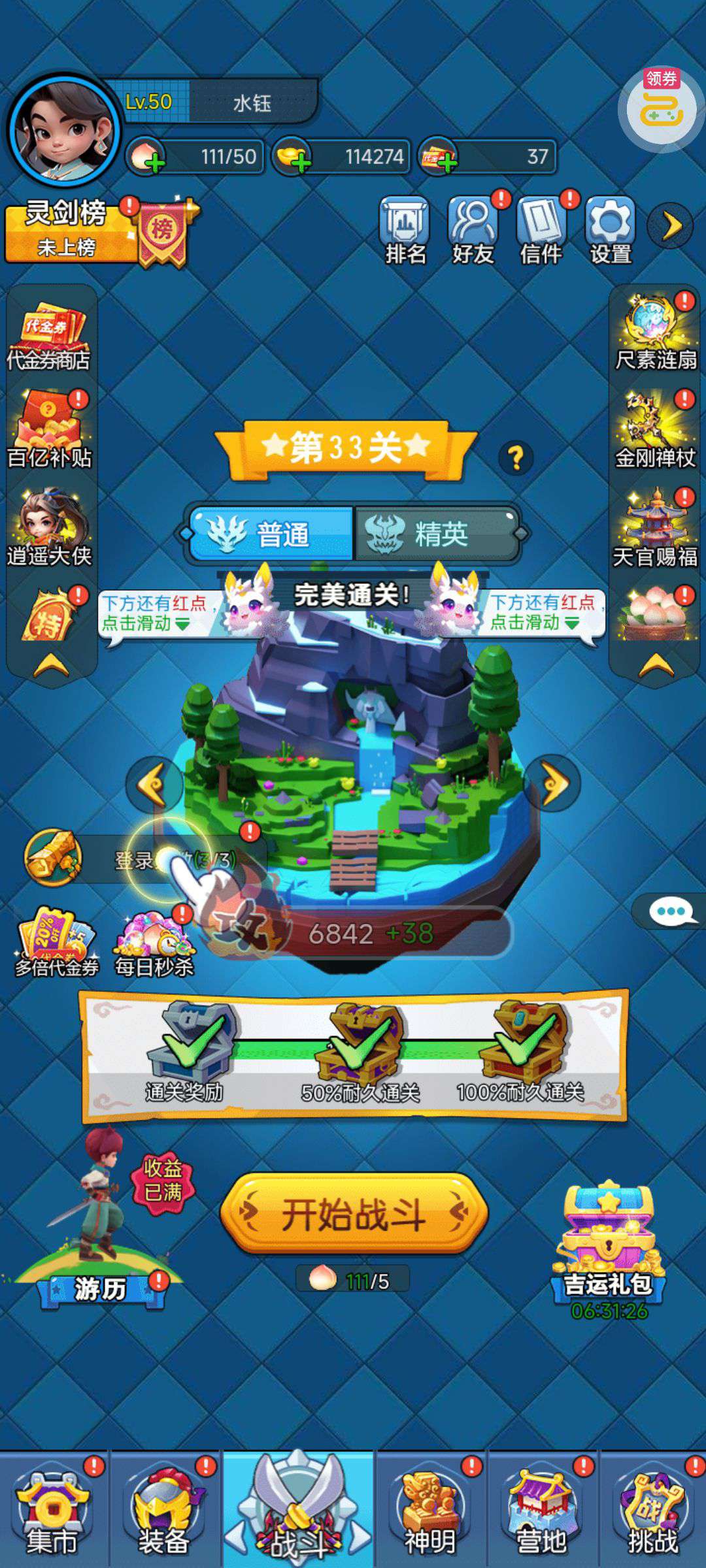Start the battle with 开始战斗
Image resolution: width=706 pixels, height=1568 pixels.
[x=354, y=1214]
